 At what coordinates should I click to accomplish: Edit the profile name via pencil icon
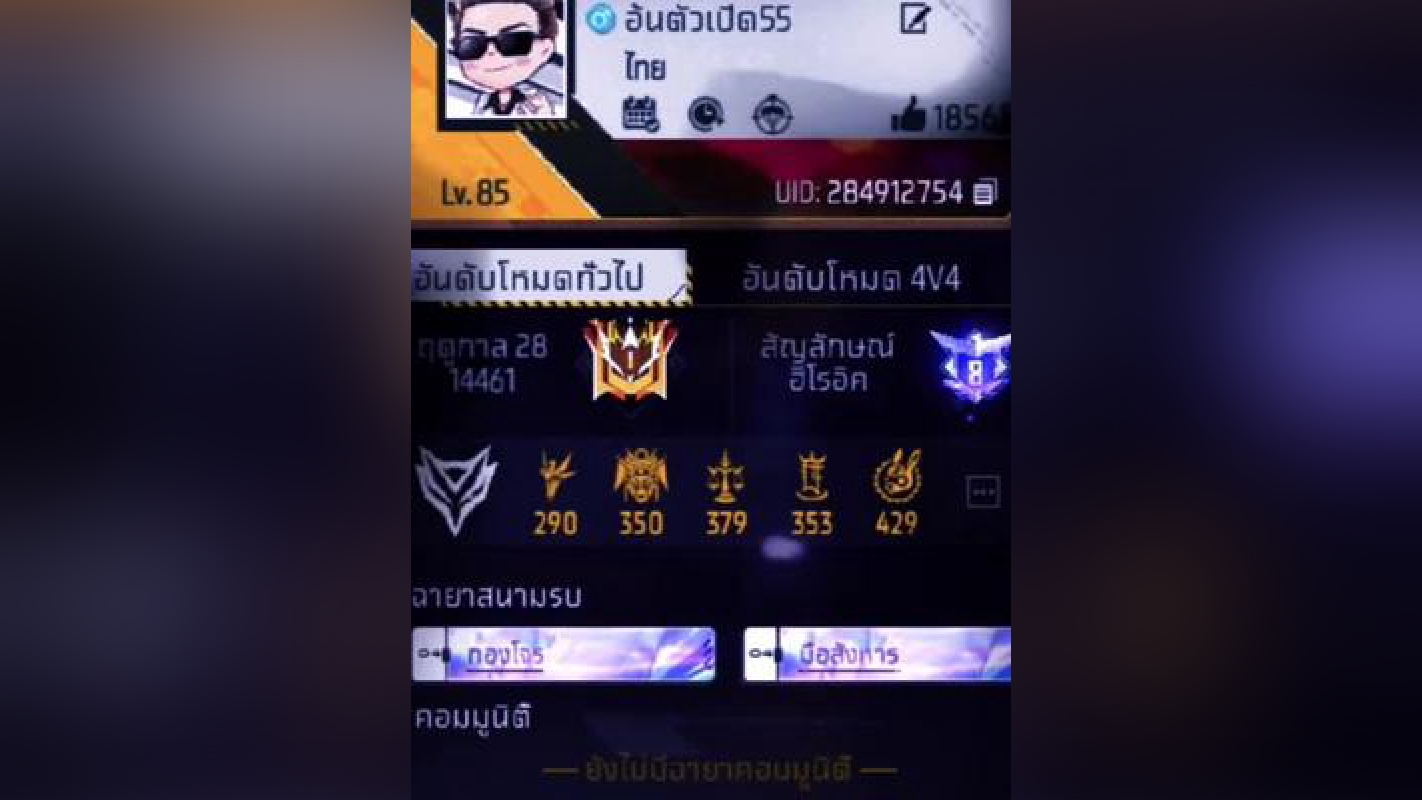click(x=914, y=19)
